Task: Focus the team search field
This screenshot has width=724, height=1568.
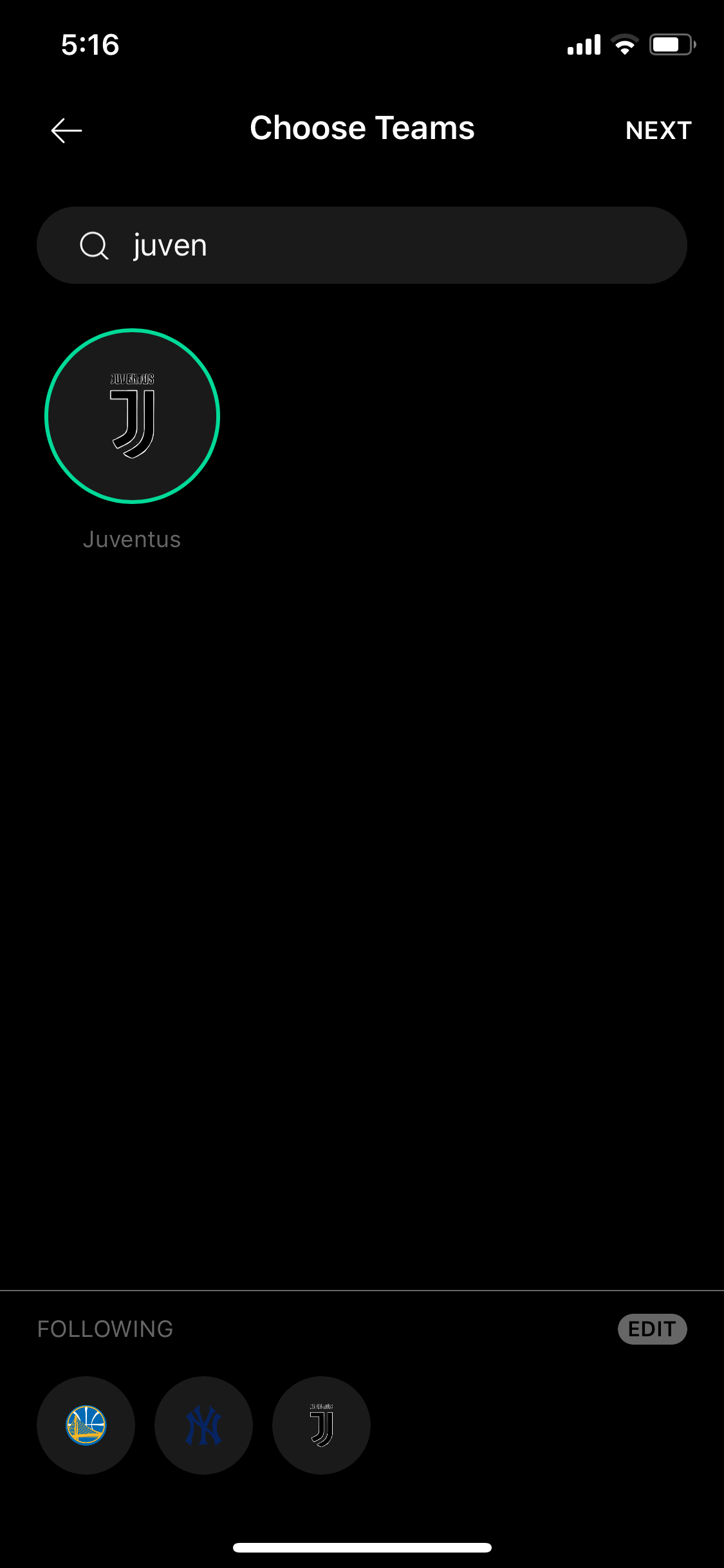Action: (362, 245)
